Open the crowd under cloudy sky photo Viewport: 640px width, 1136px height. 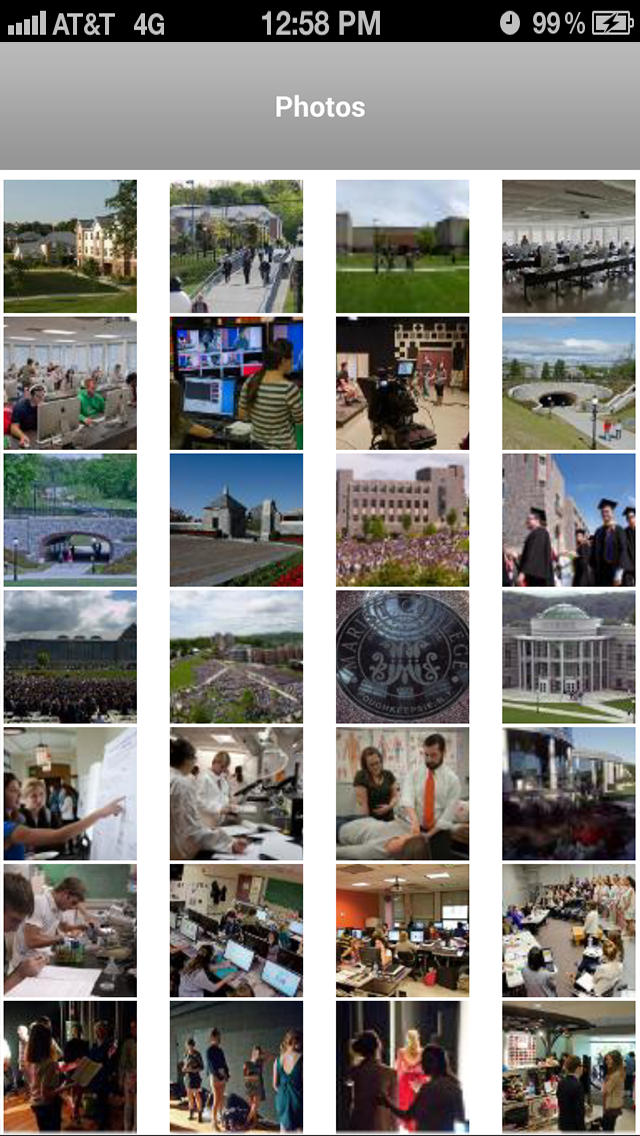click(x=70, y=656)
